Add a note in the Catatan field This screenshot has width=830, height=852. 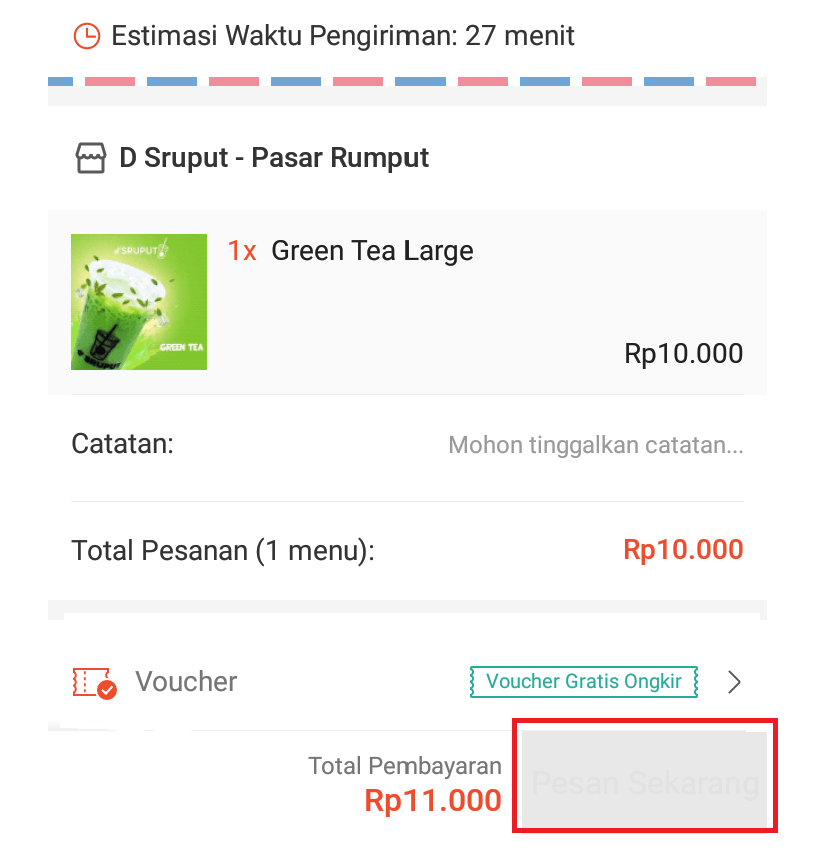(x=595, y=445)
